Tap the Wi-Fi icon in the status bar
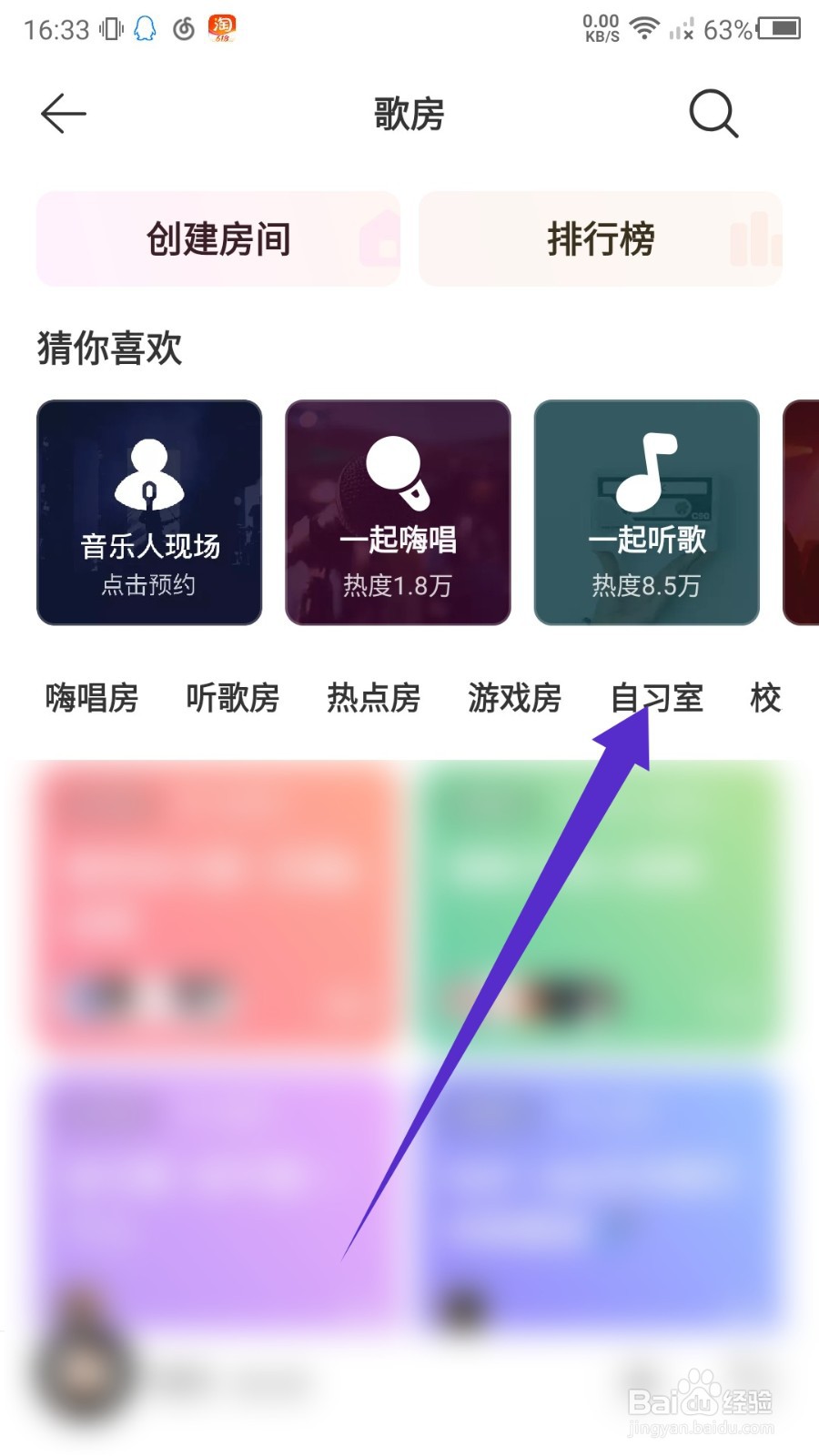This screenshot has width=819, height=1456. (x=644, y=27)
